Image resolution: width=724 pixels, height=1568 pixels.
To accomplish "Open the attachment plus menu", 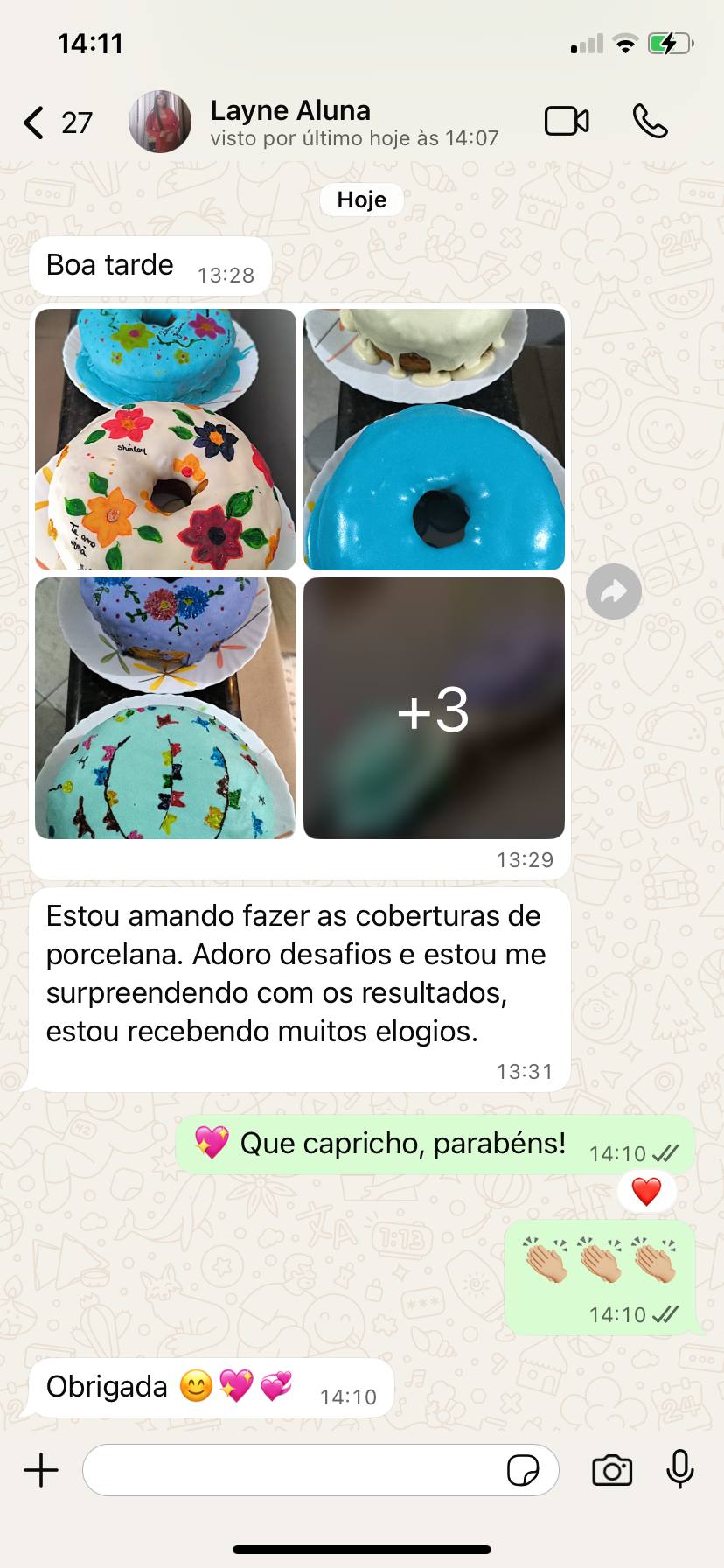I will click(40, 1470).
